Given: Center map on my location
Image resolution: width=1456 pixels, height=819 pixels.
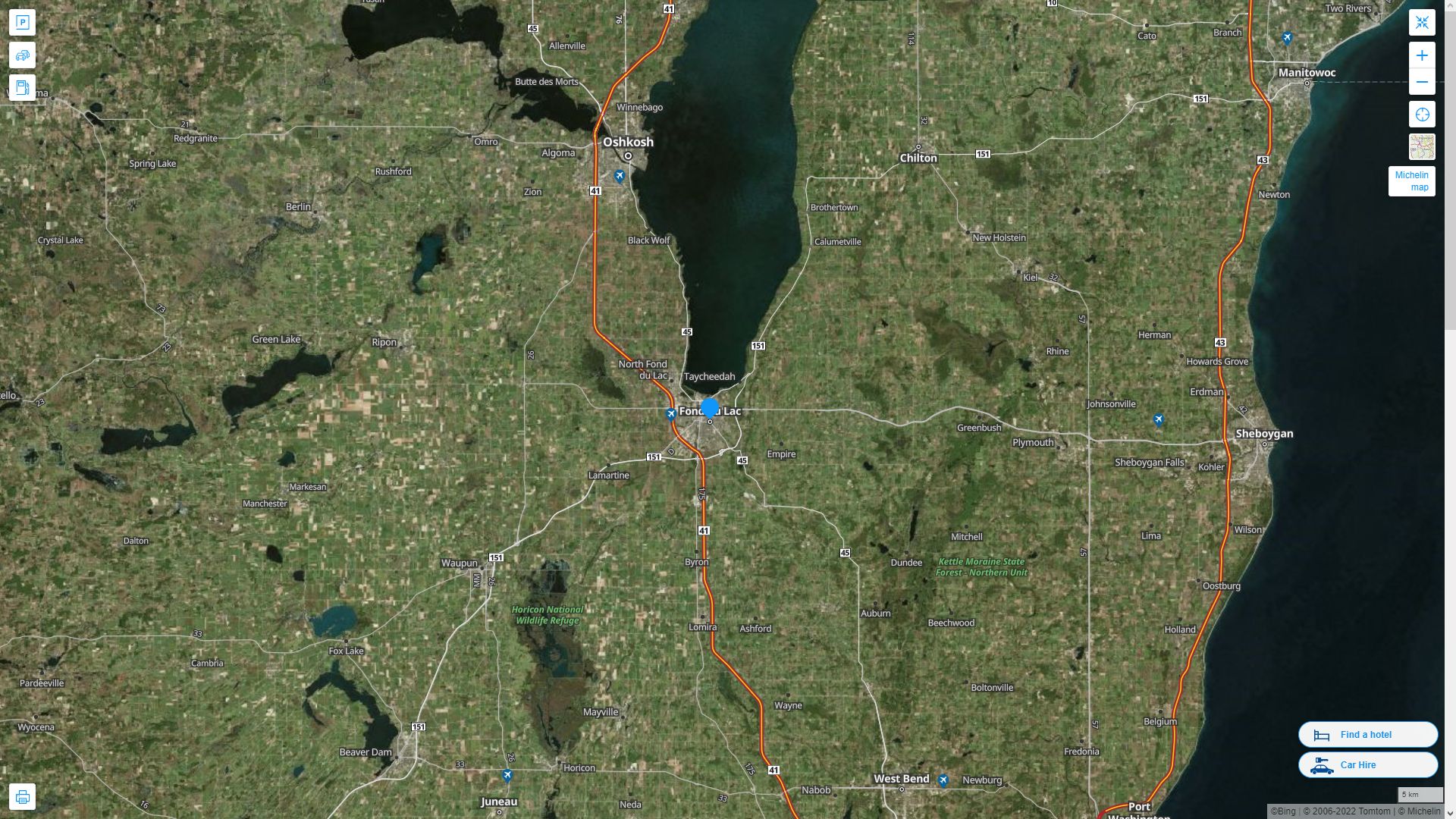Looking at the screenshot, I should 1422,115.
